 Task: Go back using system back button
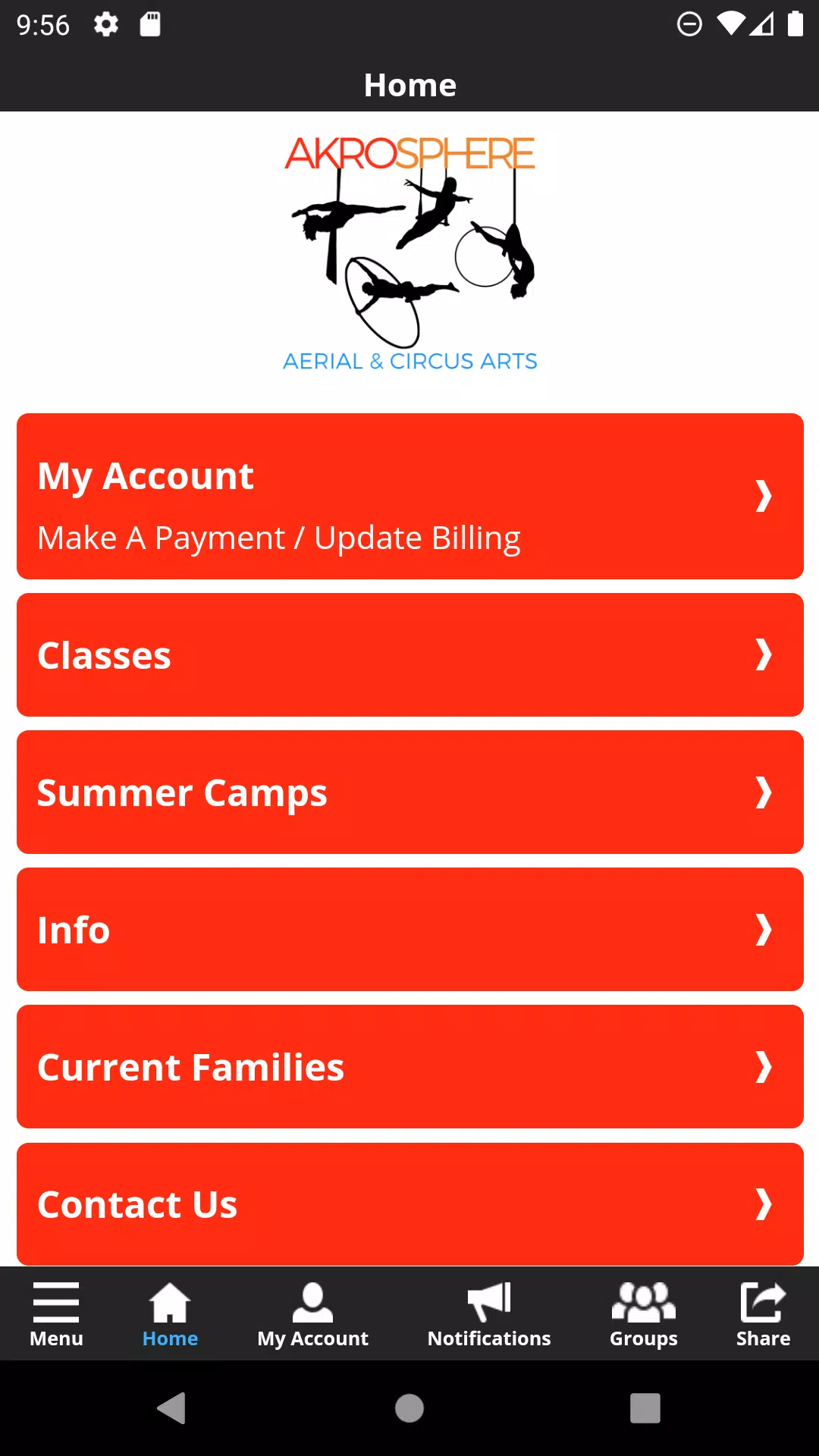172,1408
